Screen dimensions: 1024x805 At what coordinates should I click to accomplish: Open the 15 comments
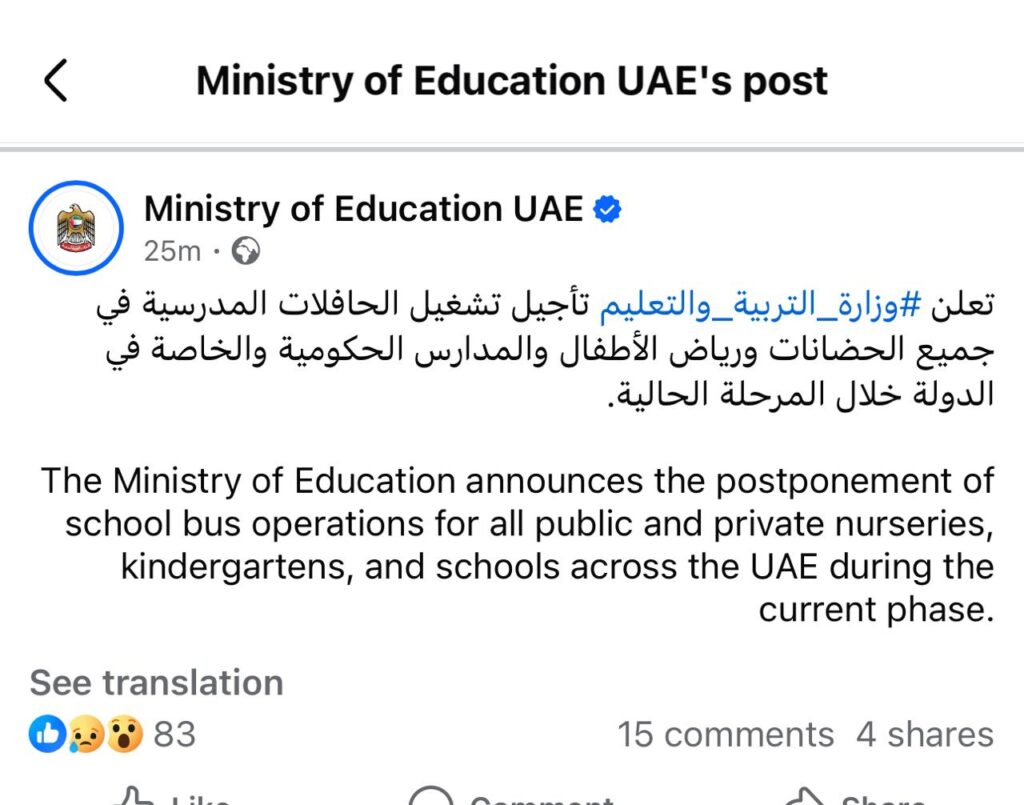725,734
